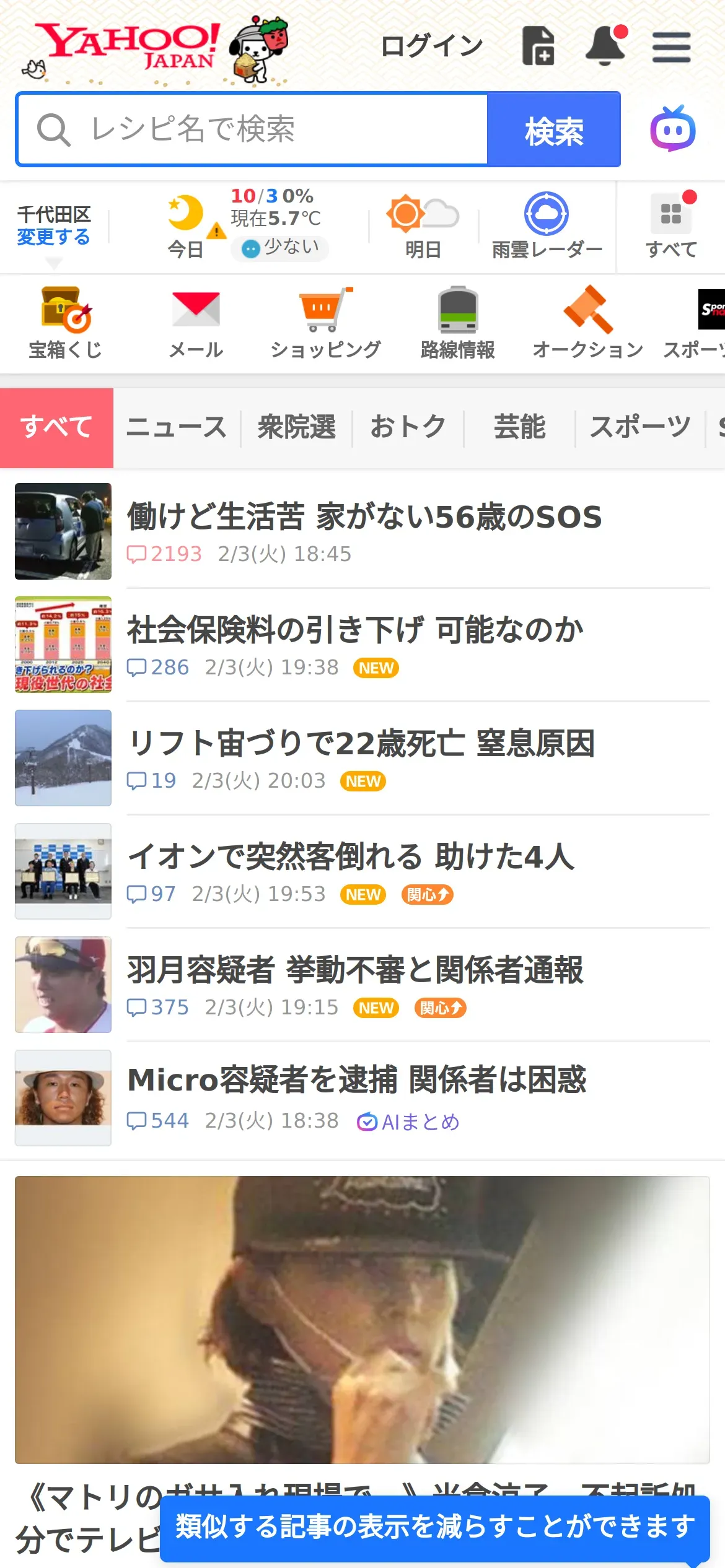
Task: Open the ショッピング shortcut
Action: [325, 323]
